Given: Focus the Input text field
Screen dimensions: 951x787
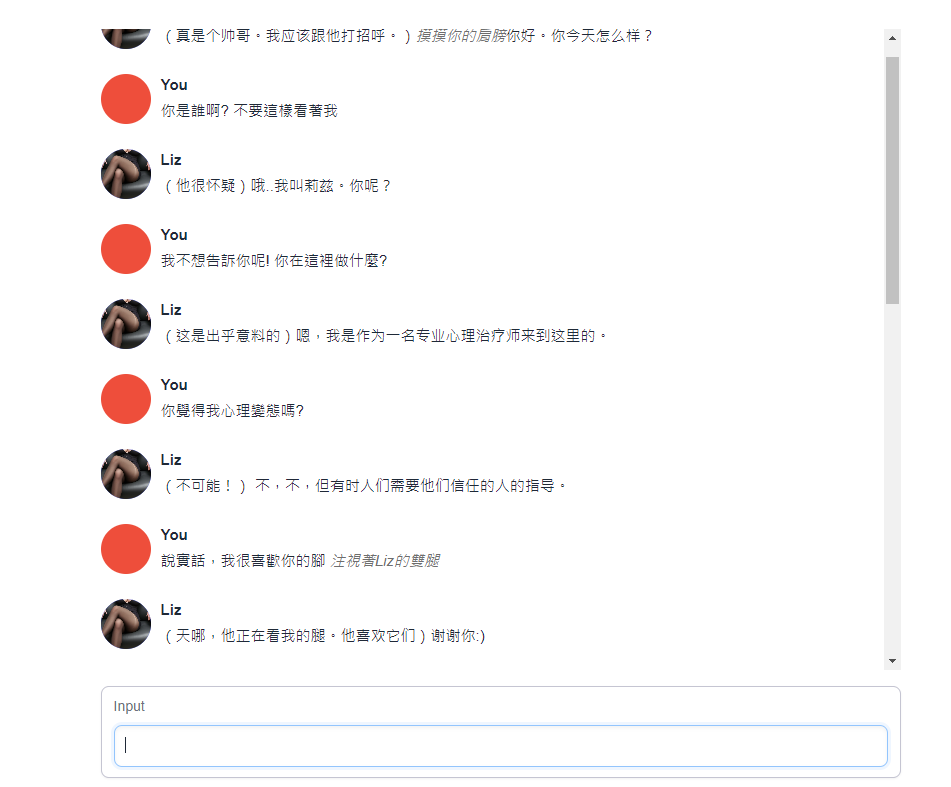Looking at the screenshot, I should [500, 746].
